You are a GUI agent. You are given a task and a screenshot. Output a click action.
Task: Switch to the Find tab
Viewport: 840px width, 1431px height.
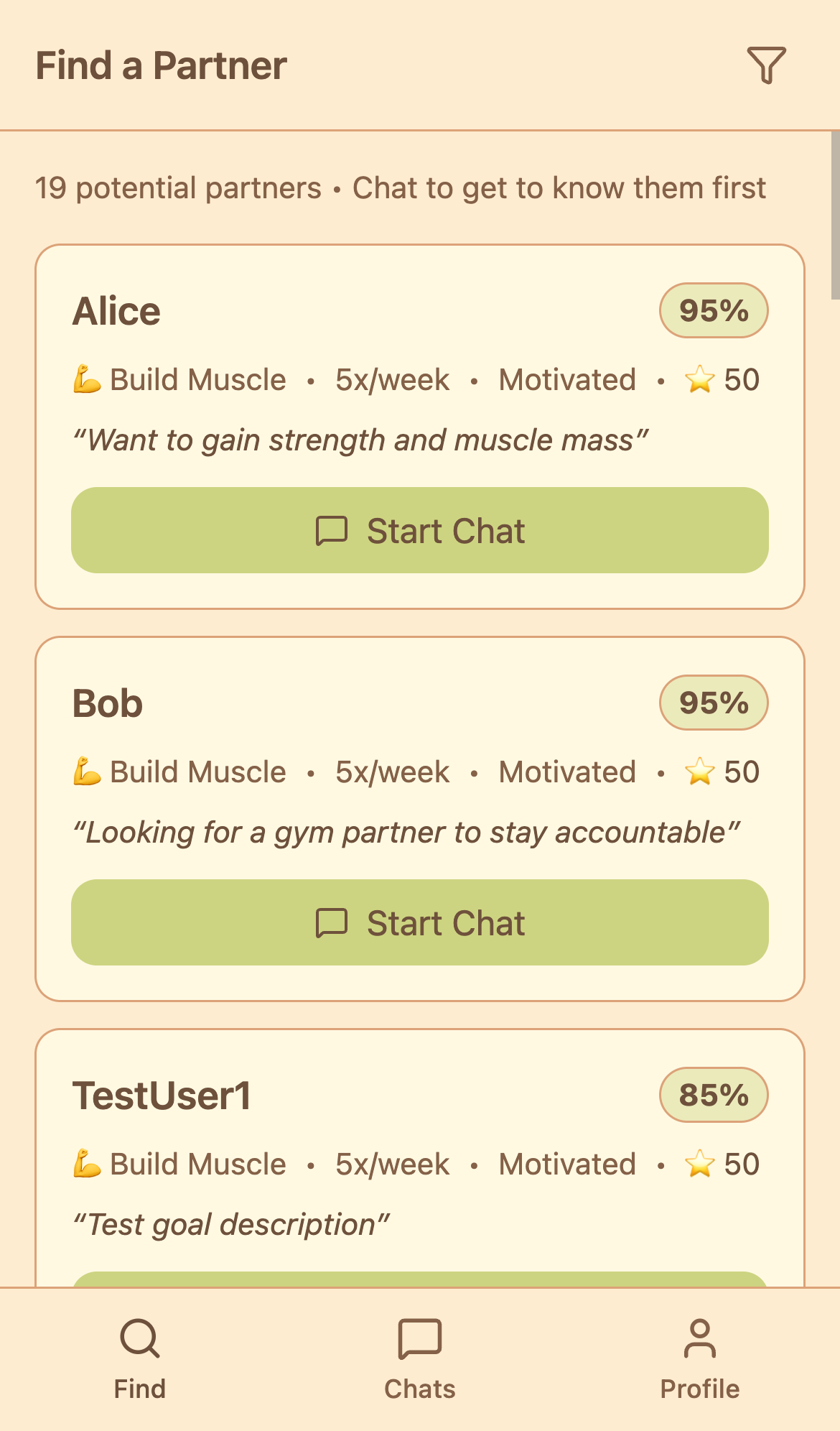pos(139,1359)
